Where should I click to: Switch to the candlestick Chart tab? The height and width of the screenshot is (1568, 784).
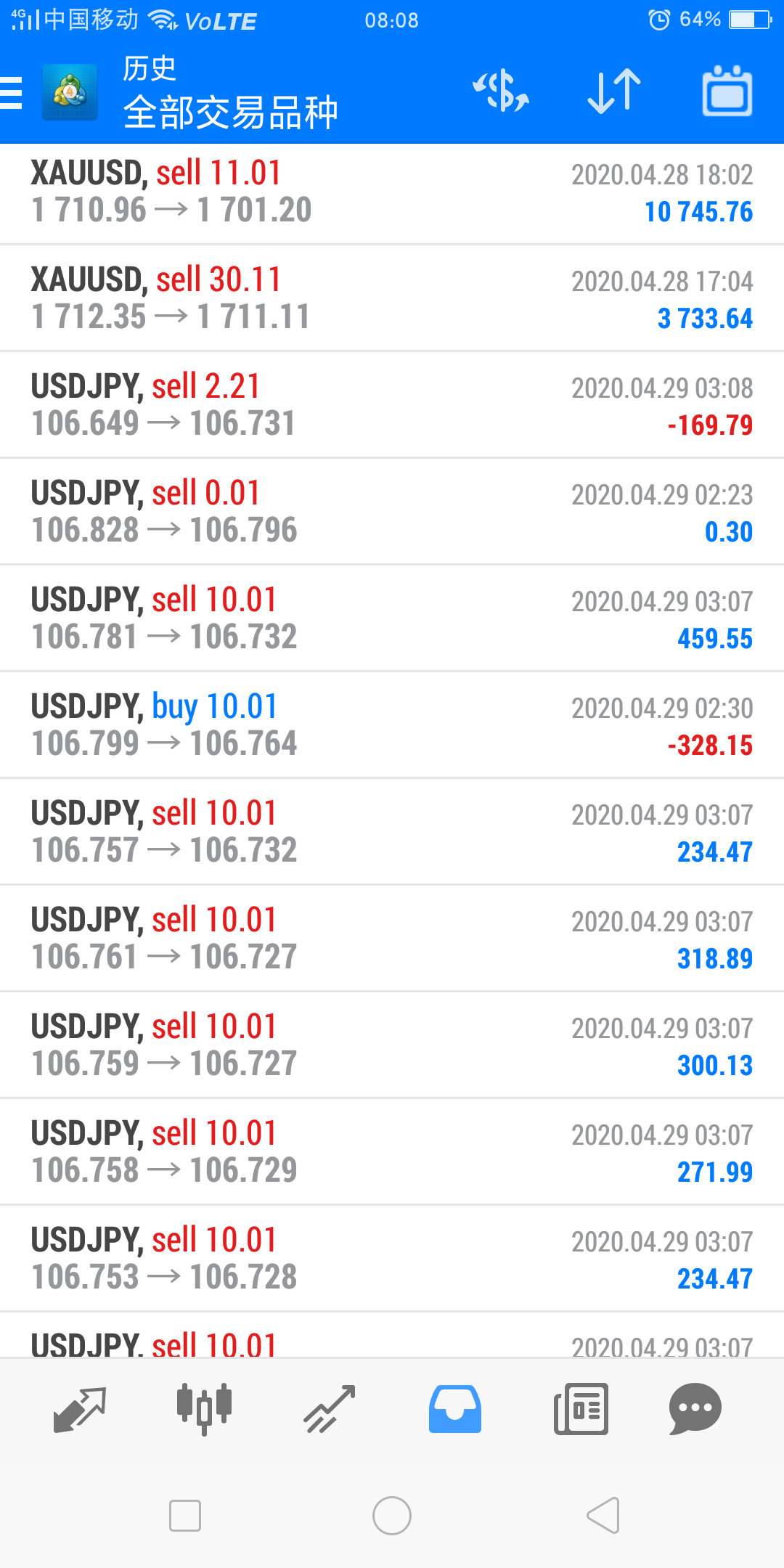[204, 1409]
